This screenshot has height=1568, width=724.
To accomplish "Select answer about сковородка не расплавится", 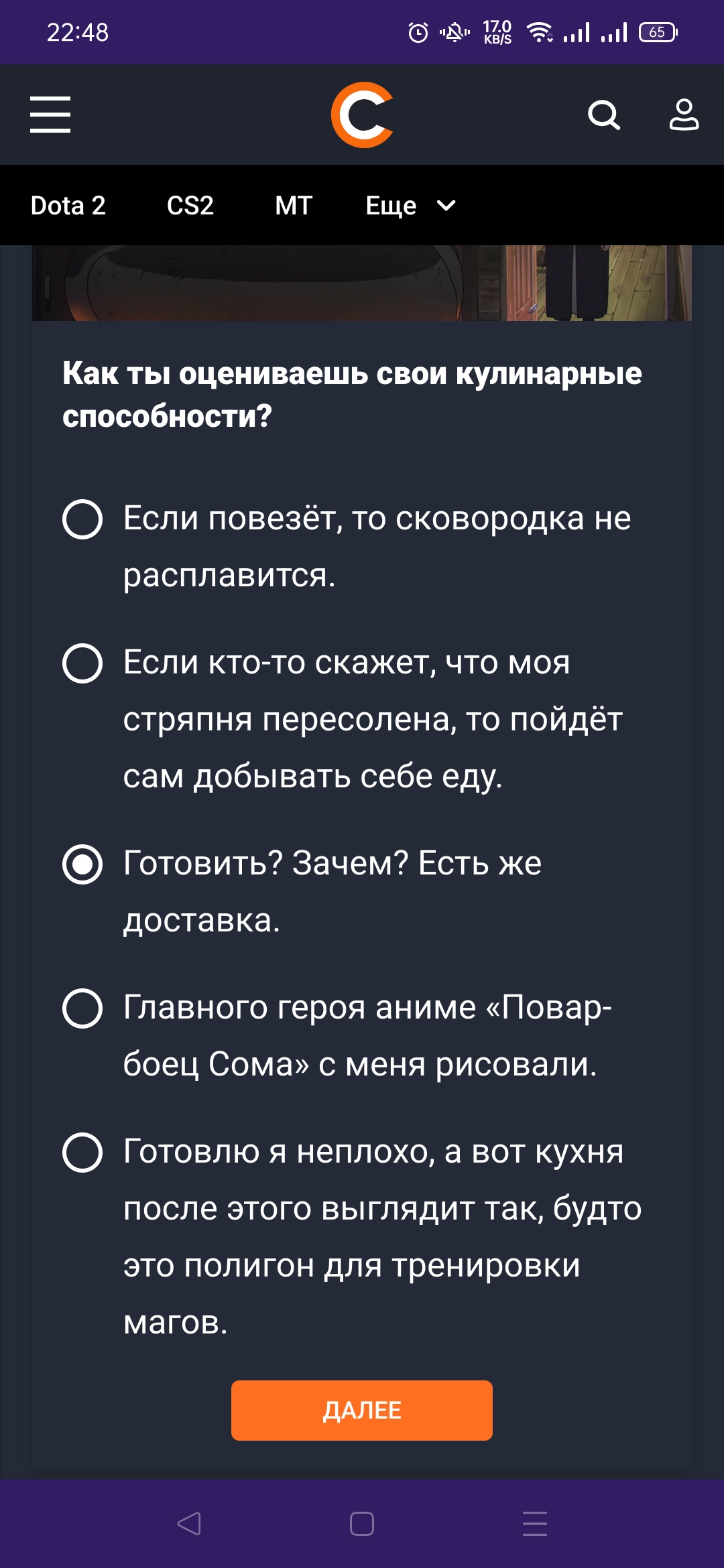I will pyautogui.click(x=82, y=519).
